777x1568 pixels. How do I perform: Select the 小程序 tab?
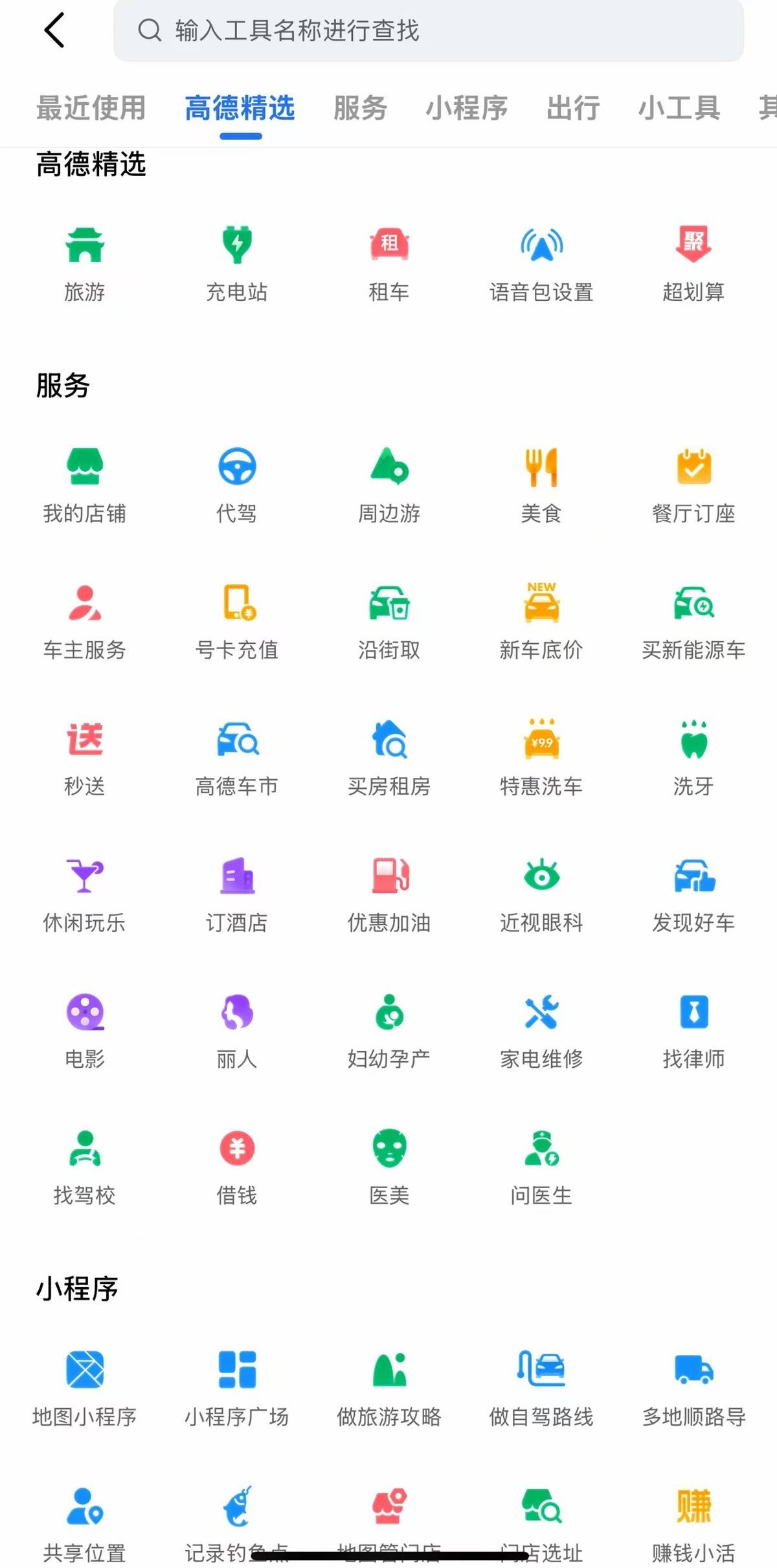pos(466,108)
